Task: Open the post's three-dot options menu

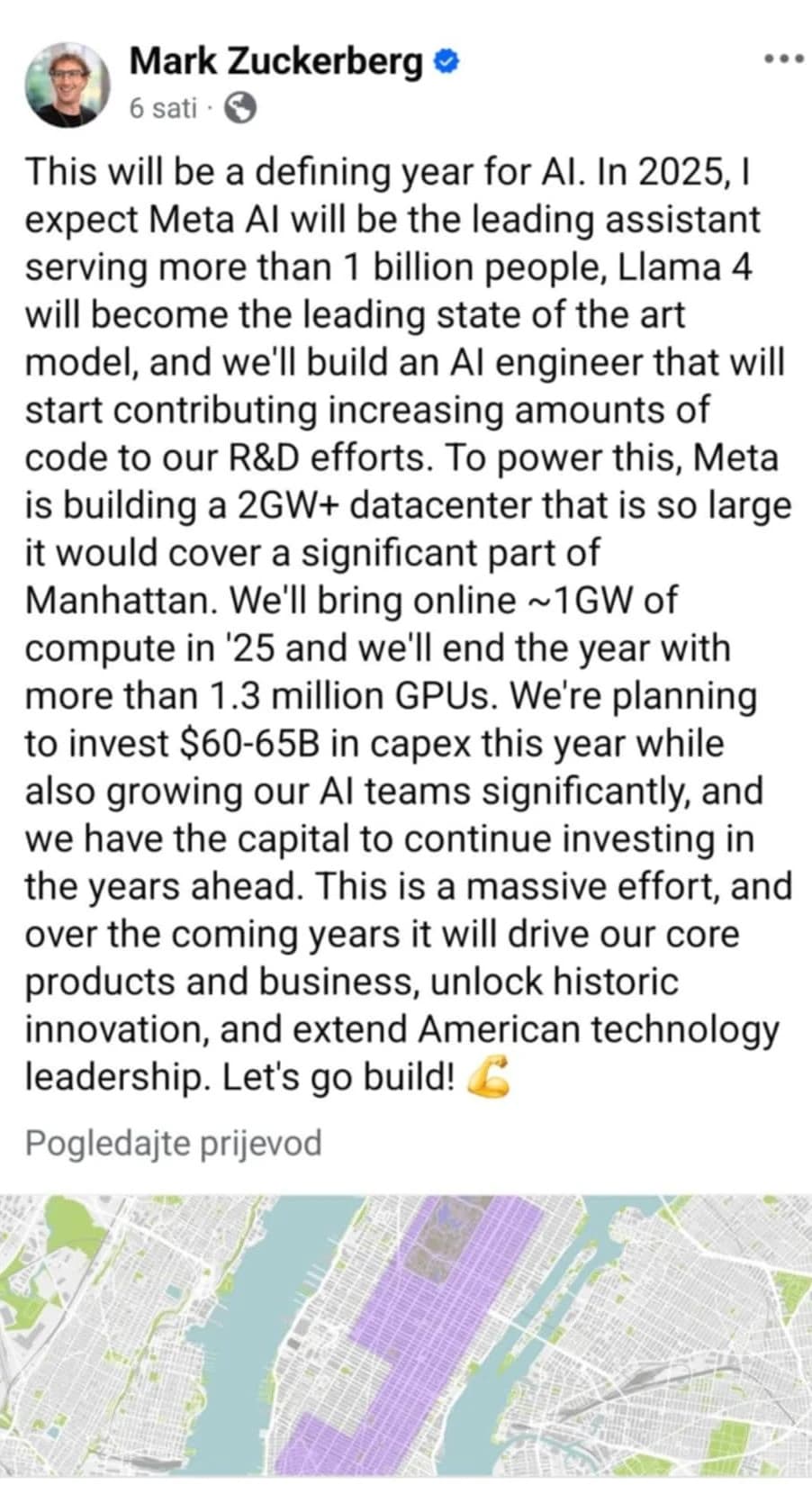Action: [x=781, y=59]
